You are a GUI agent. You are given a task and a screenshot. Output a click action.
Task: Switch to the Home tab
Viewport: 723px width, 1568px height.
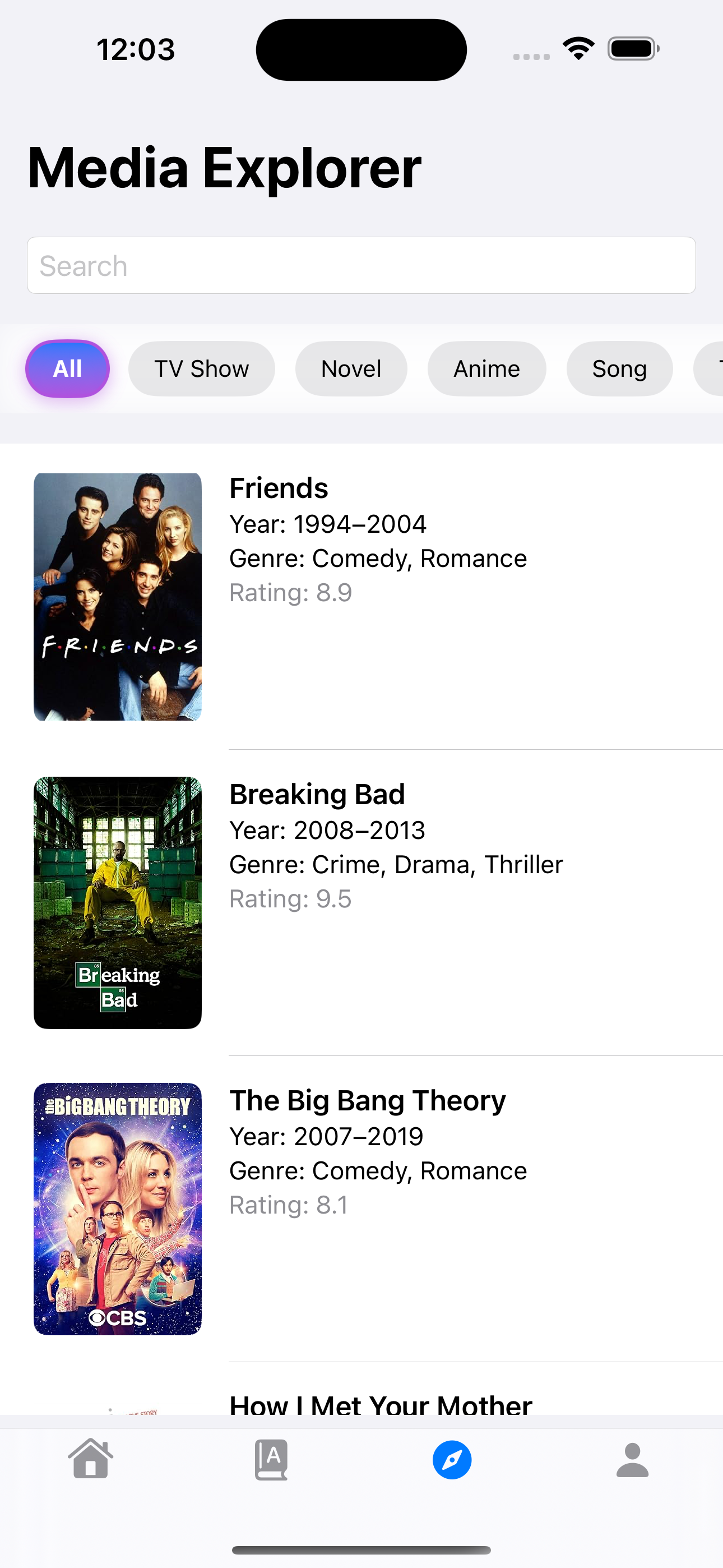(91, 1460)
